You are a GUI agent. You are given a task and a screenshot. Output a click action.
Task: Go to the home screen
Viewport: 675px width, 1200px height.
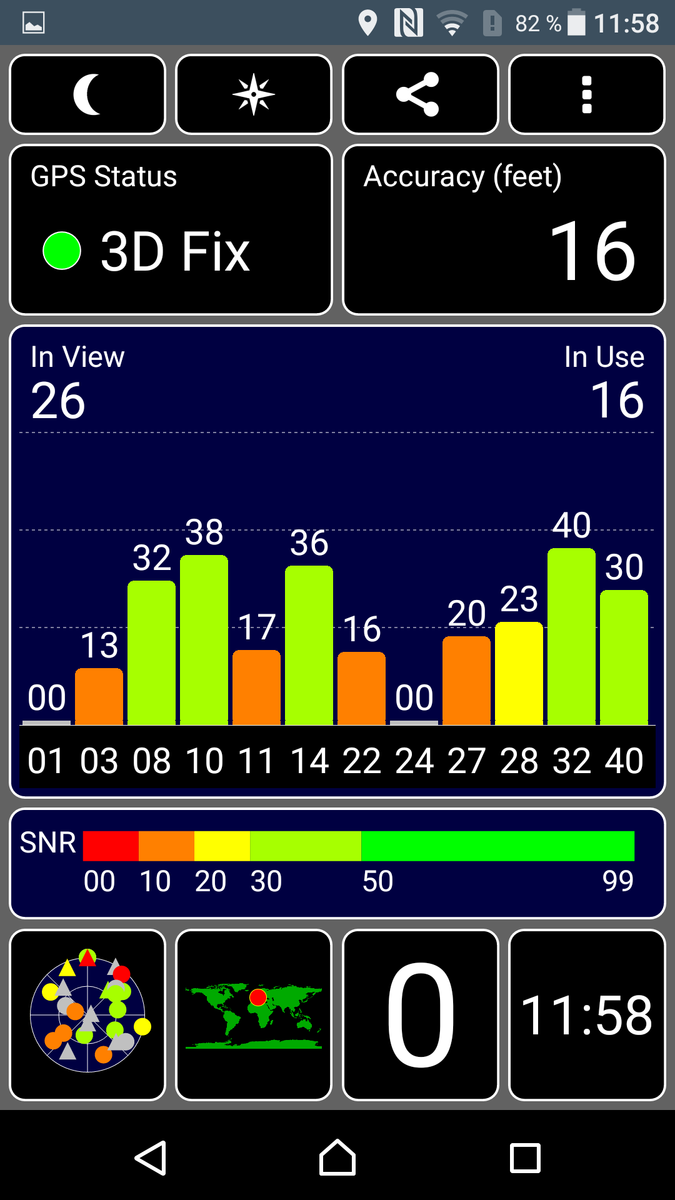(x=337, y=1157)
